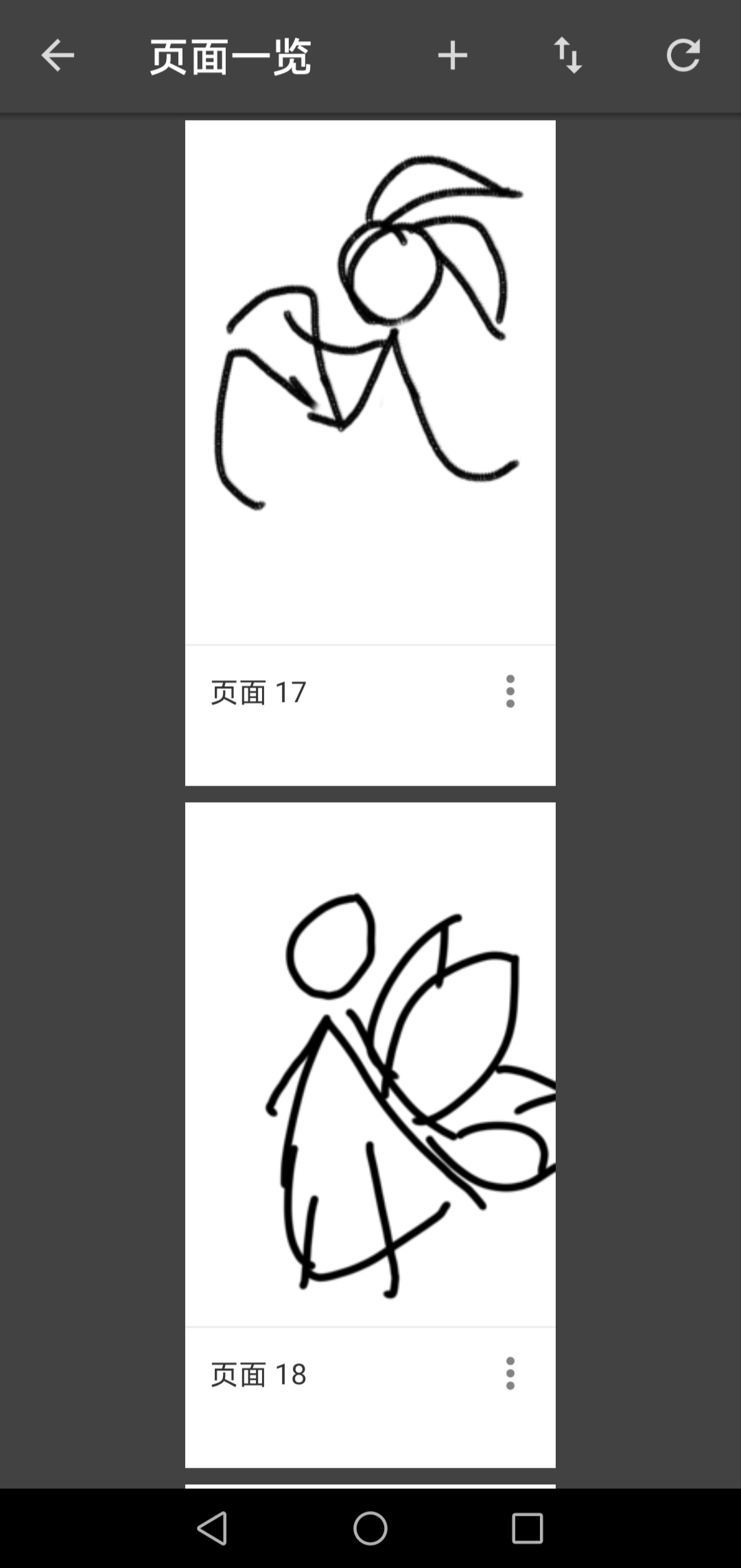Refresh the page list
The width and height of the screenshot is (741, 1568).
pos(683,56)
